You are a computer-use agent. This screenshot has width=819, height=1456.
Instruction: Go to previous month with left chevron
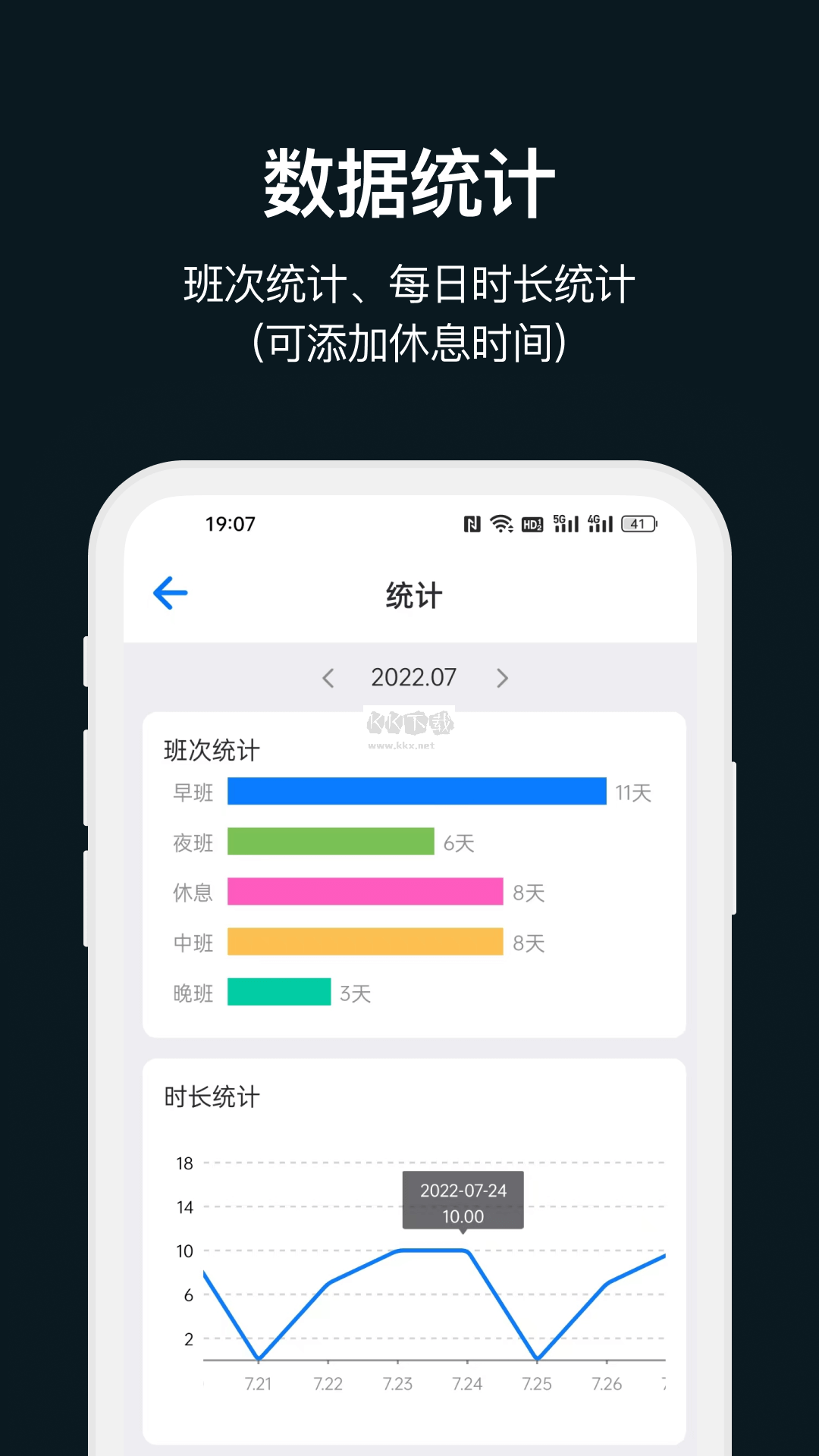tap(328, 678)
